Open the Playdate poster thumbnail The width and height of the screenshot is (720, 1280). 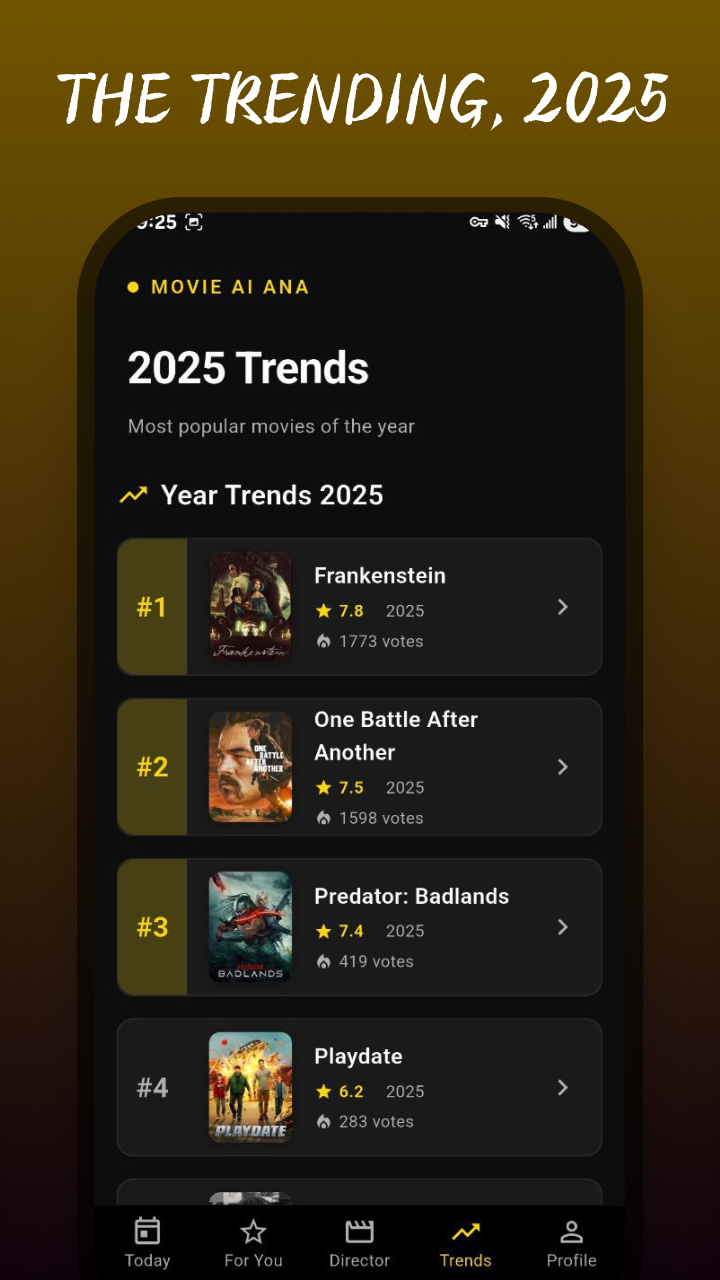[250, 1087]
